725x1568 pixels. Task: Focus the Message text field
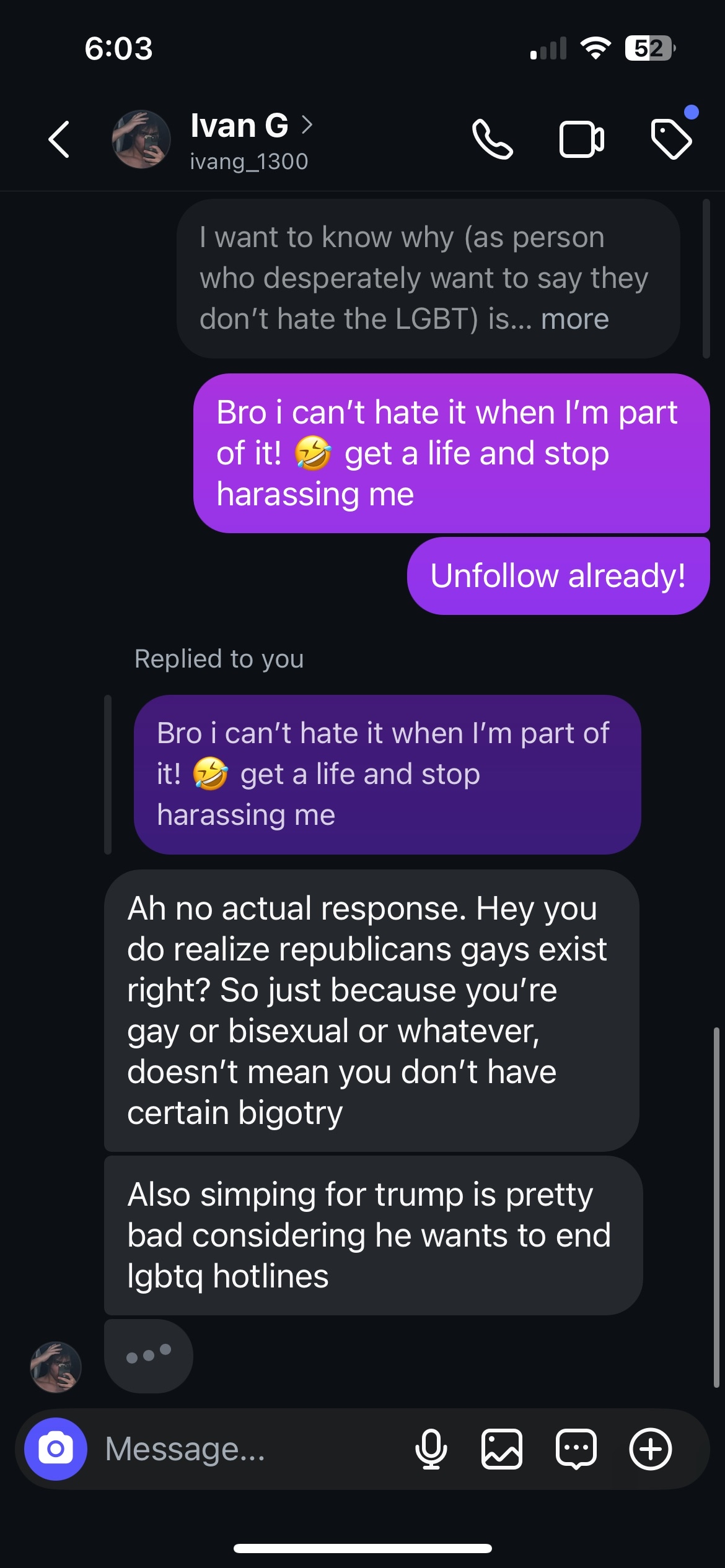[248, 1449]
